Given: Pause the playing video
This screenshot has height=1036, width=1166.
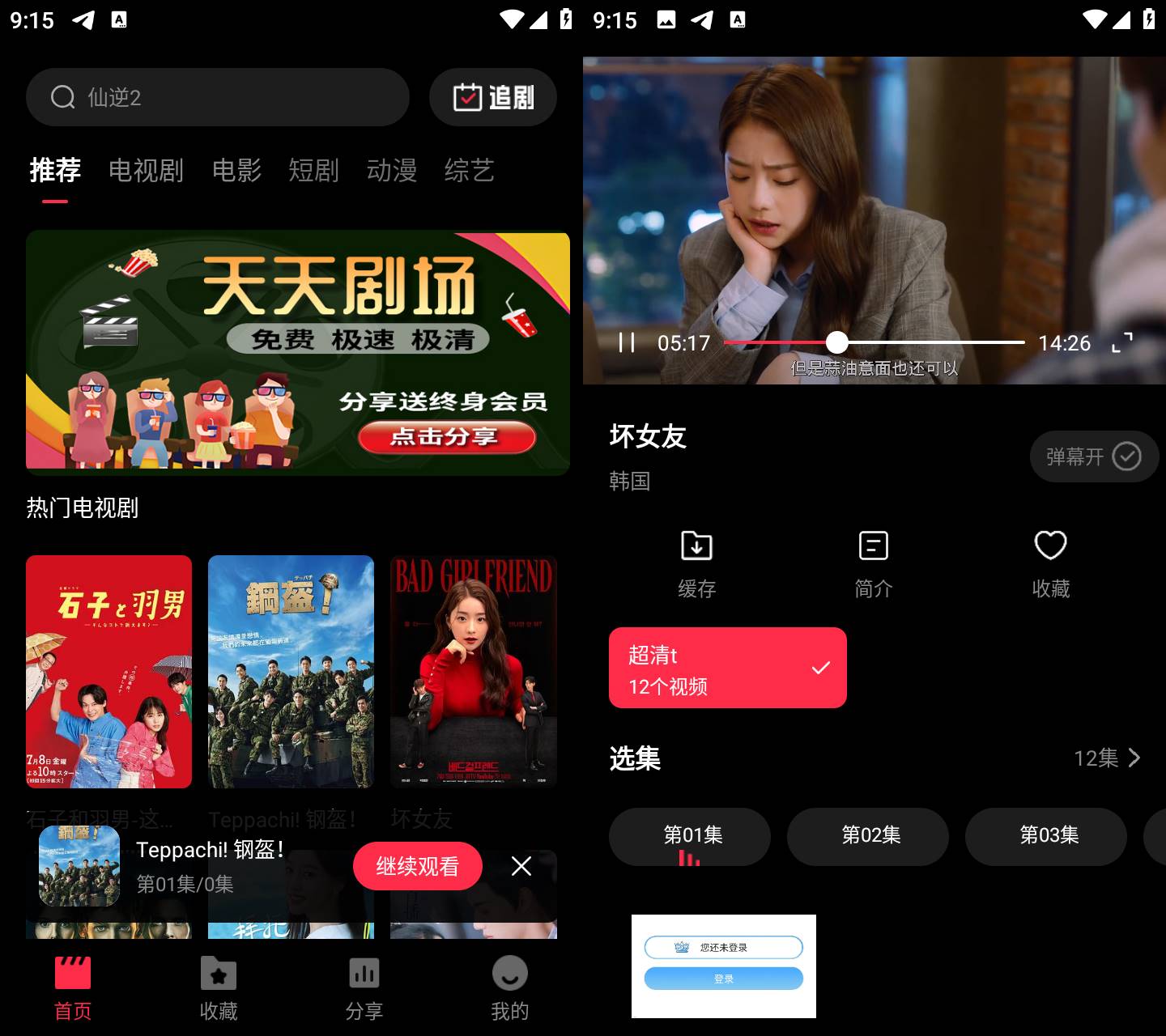Looking at the screenshot, I should coord(627,342).
